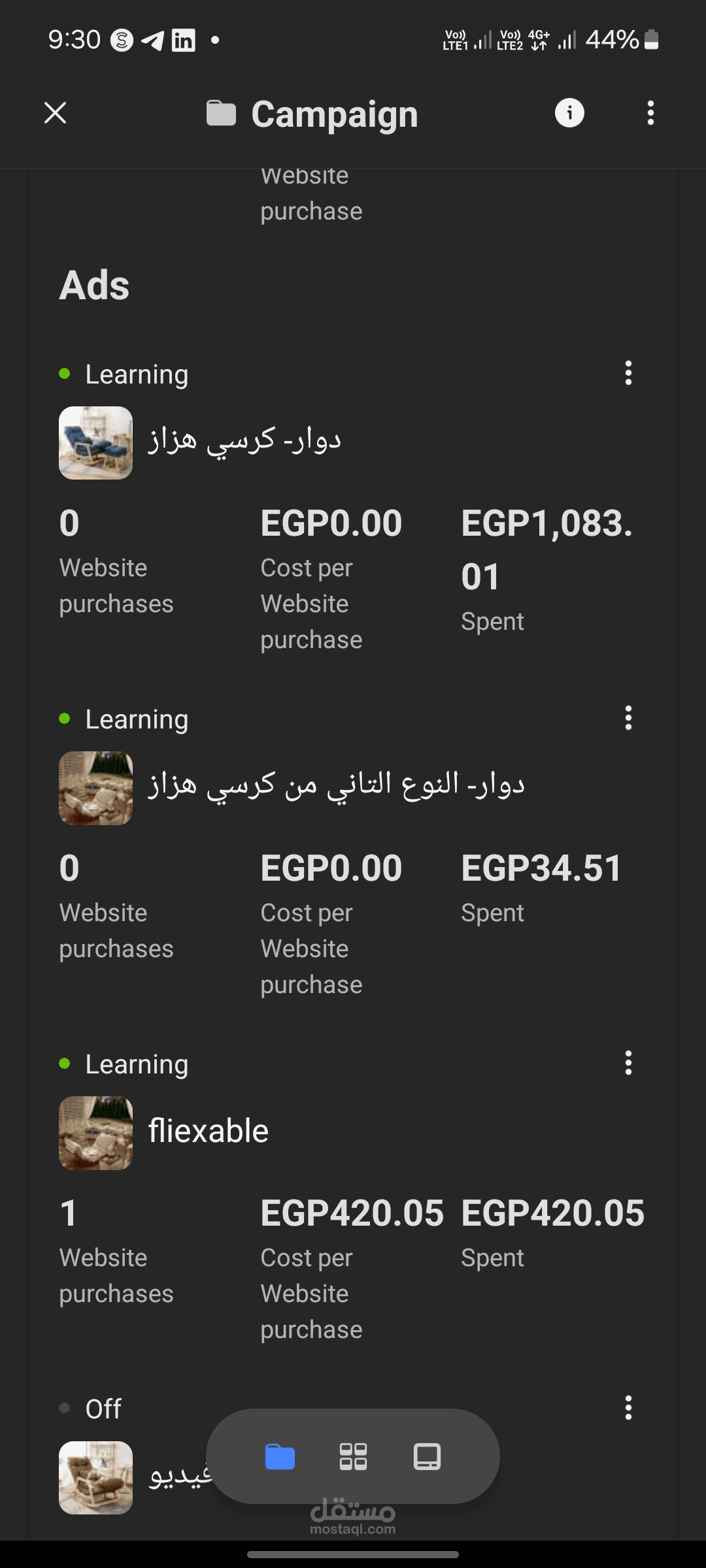
Task: Open options for the Off ad
Action: point(628,1408)
